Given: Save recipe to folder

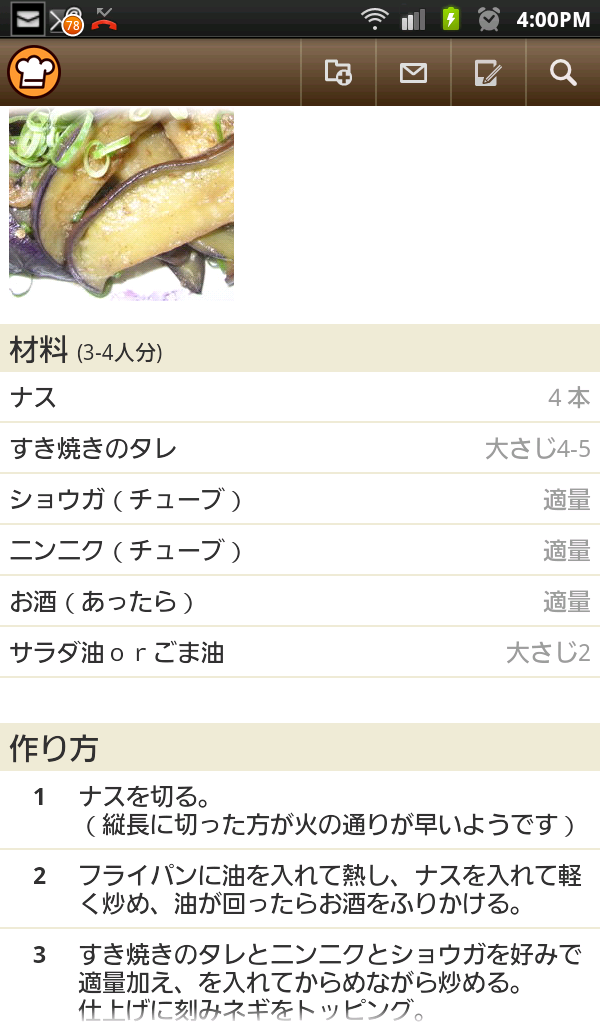Looking at the screenshot, I should [338, 72].
